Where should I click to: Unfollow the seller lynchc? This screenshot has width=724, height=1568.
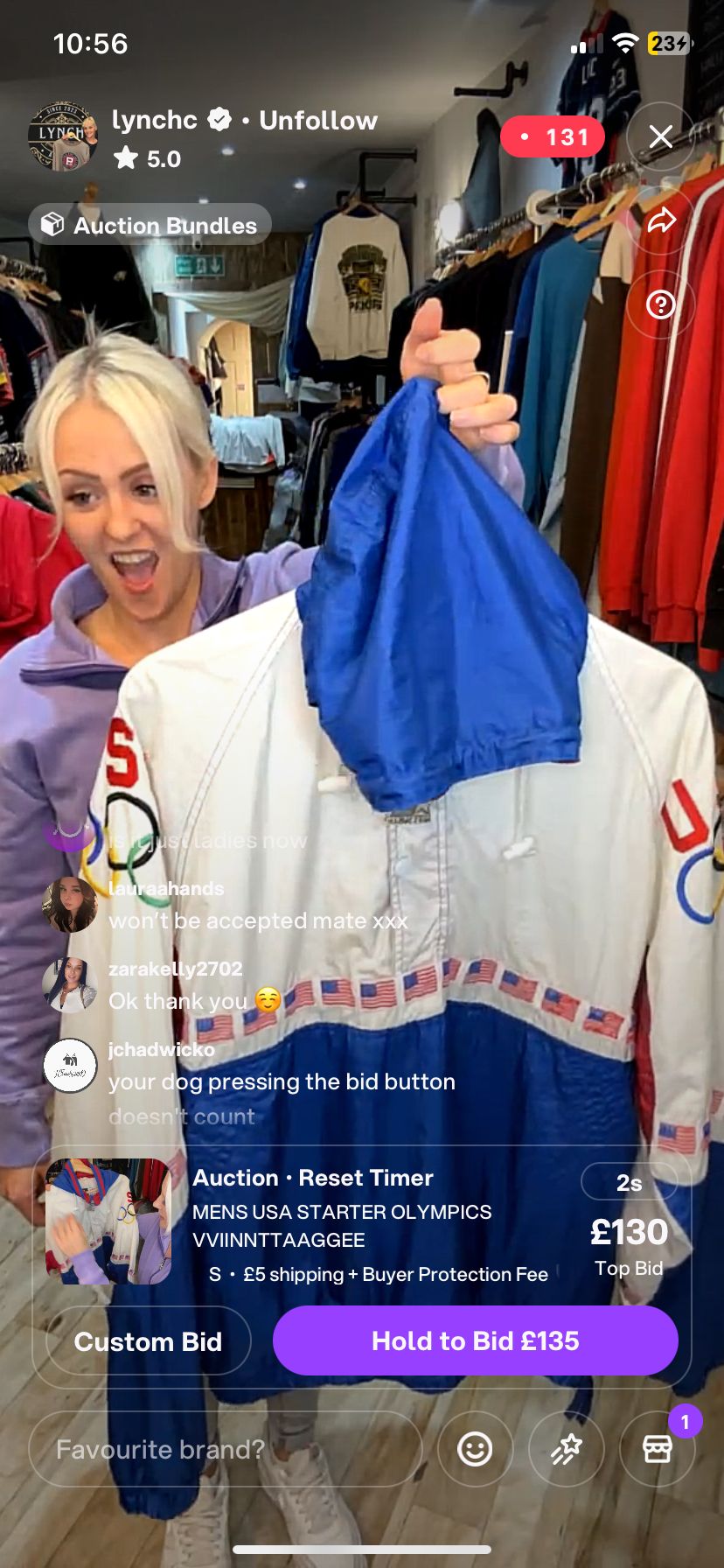[318, 121]
